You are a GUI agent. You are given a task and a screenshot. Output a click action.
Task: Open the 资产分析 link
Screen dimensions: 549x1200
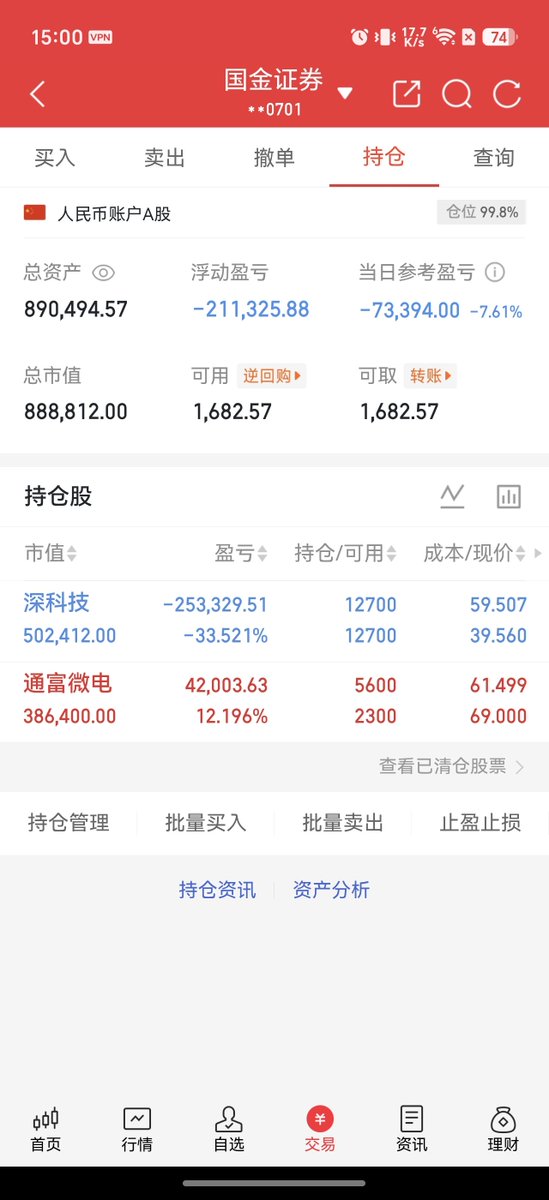[331, 890]
